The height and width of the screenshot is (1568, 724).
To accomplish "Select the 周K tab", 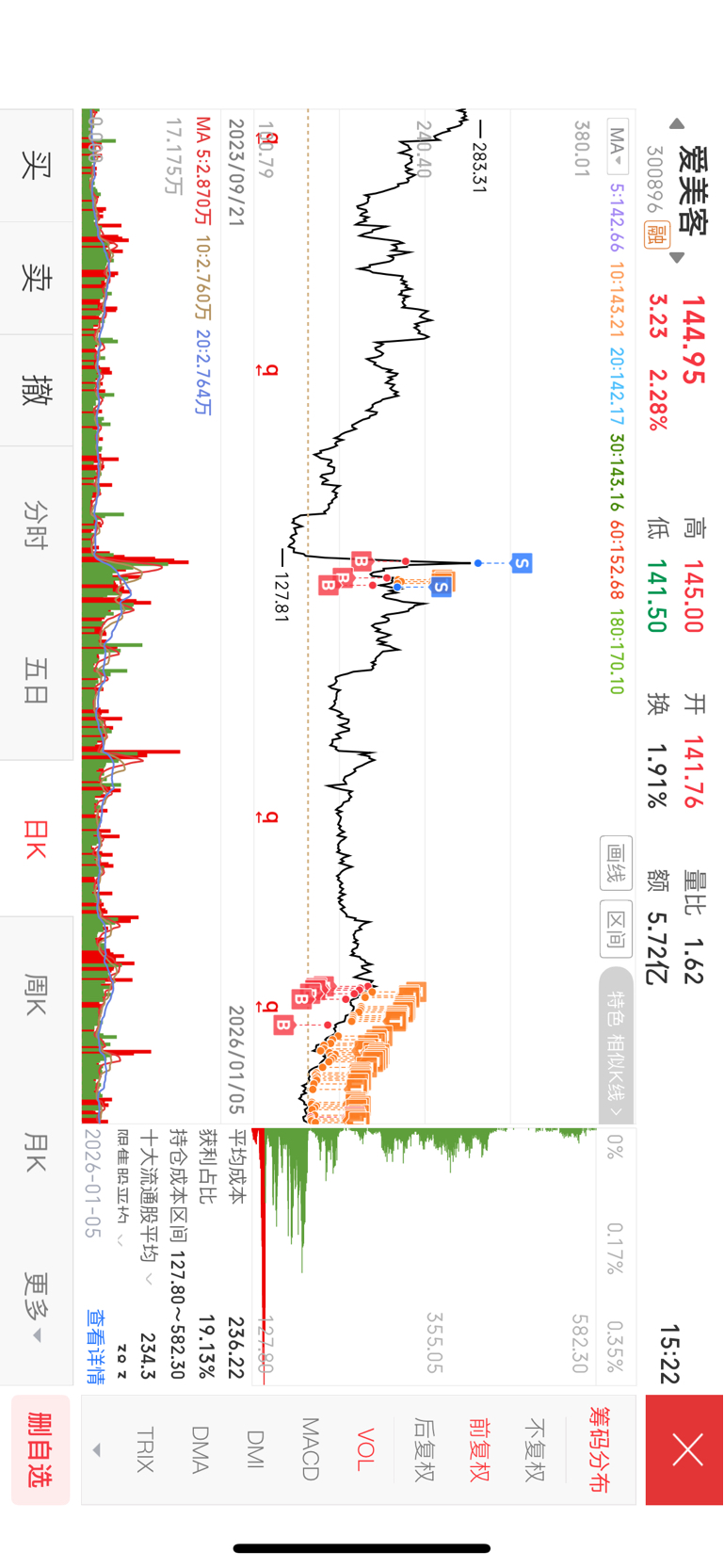I will point(36,994).
